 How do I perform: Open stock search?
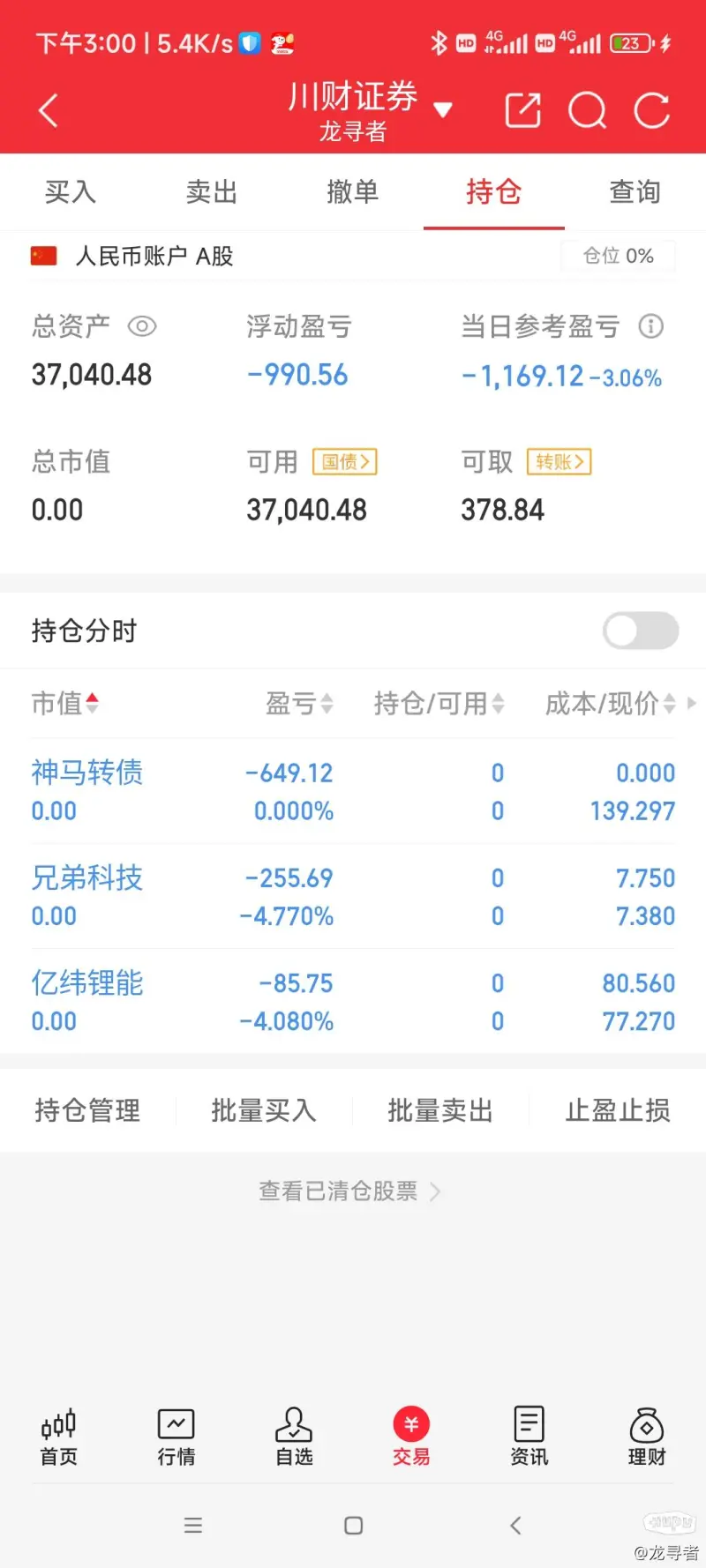coord(587,111)
